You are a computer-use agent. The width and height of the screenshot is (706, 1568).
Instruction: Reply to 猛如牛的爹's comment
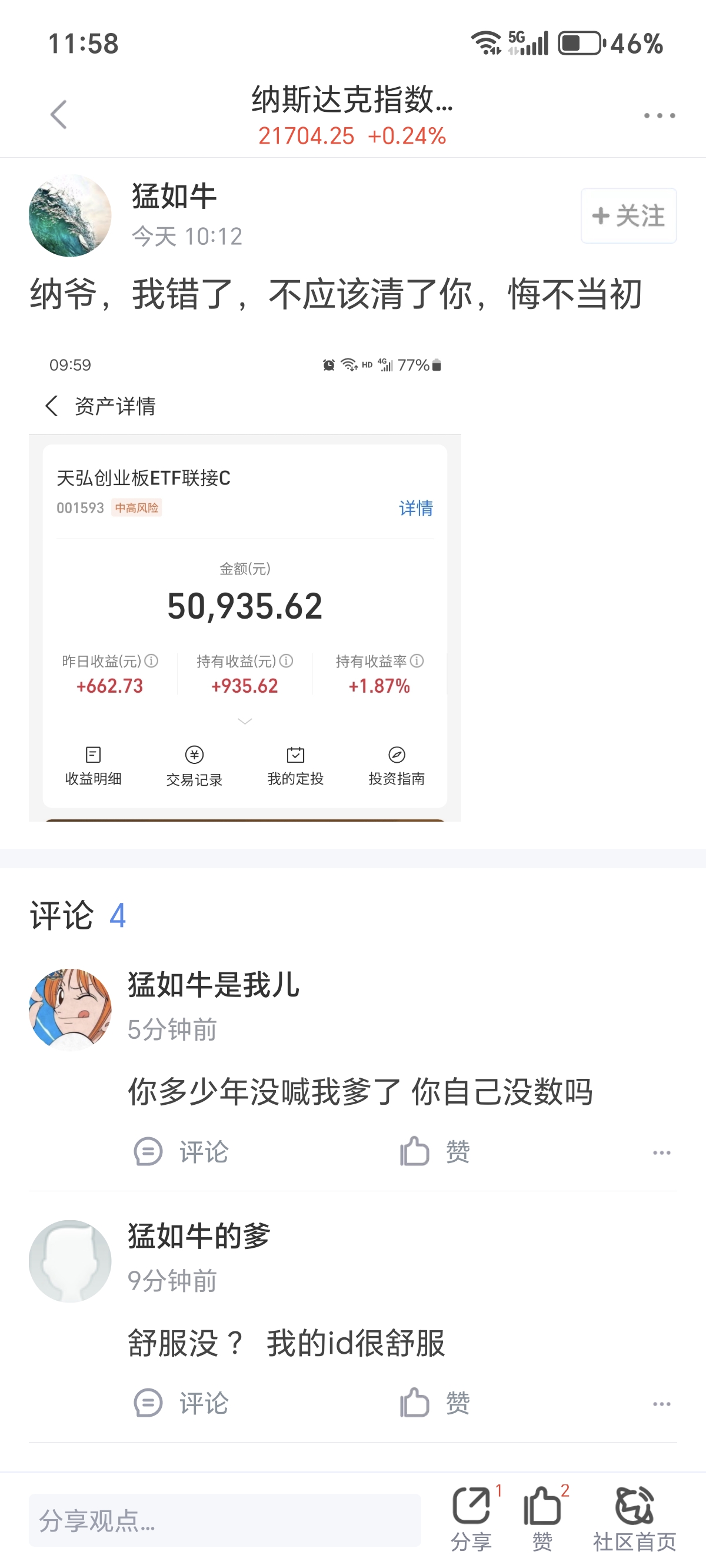pyautogui.click(x=181, y=1403)
